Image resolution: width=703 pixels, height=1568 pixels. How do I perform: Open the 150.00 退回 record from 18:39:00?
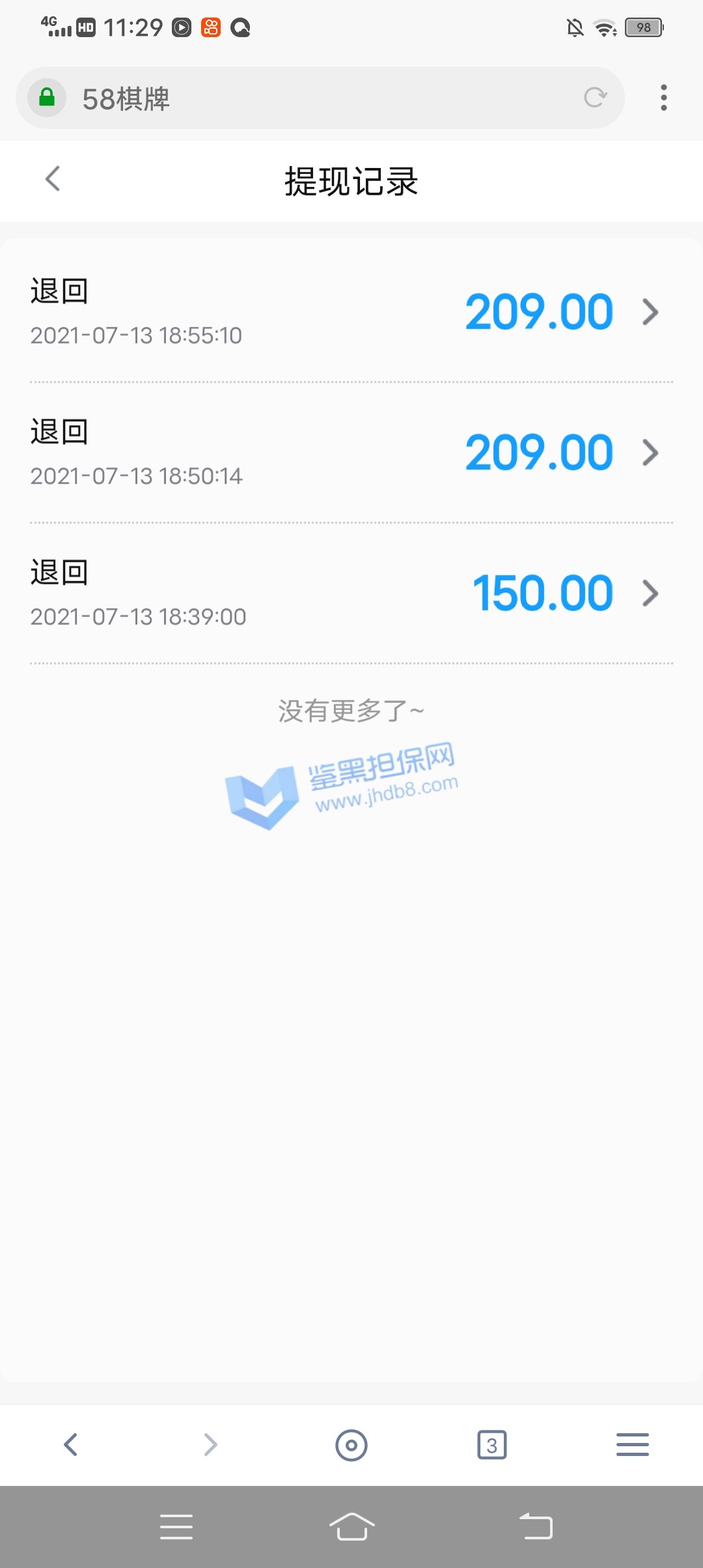(x=351, y=593)
